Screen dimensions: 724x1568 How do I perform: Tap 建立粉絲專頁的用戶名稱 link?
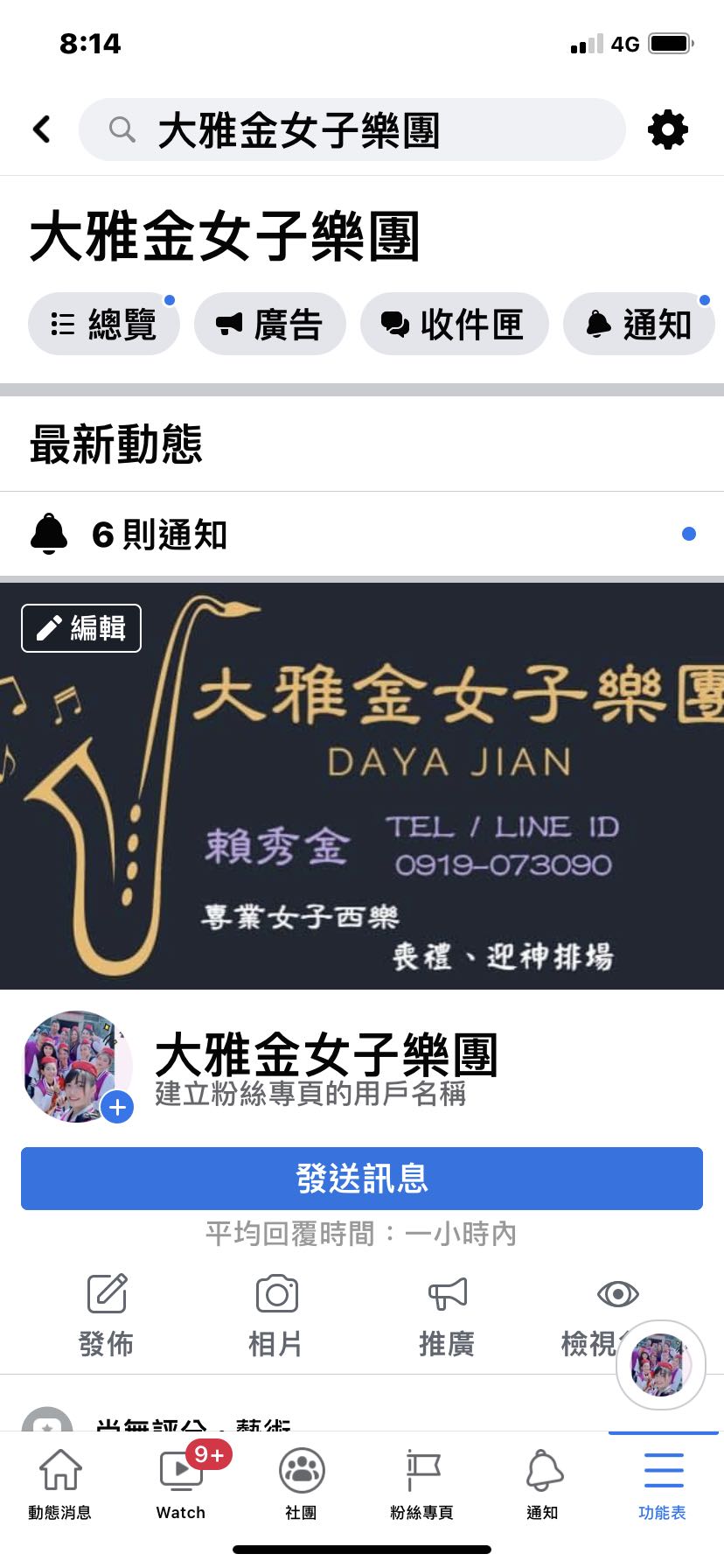coord(310,1094)
